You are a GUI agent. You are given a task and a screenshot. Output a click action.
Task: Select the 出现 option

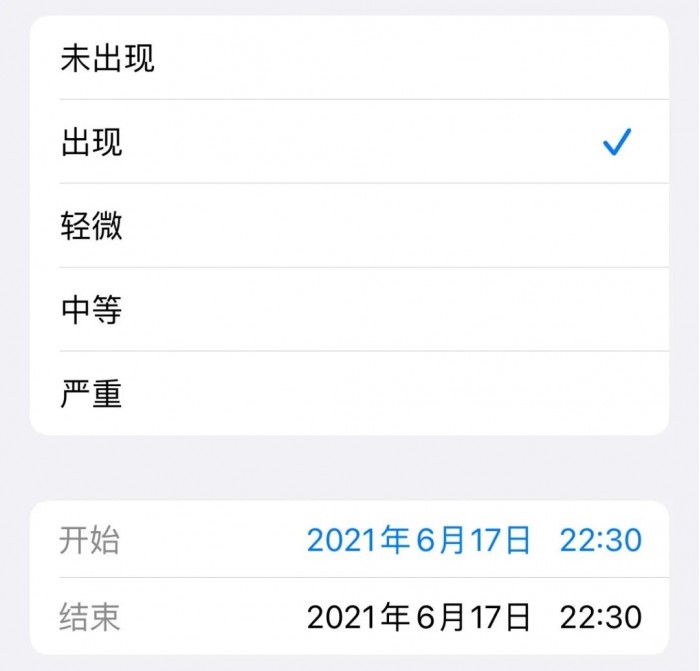pos(92,143)
